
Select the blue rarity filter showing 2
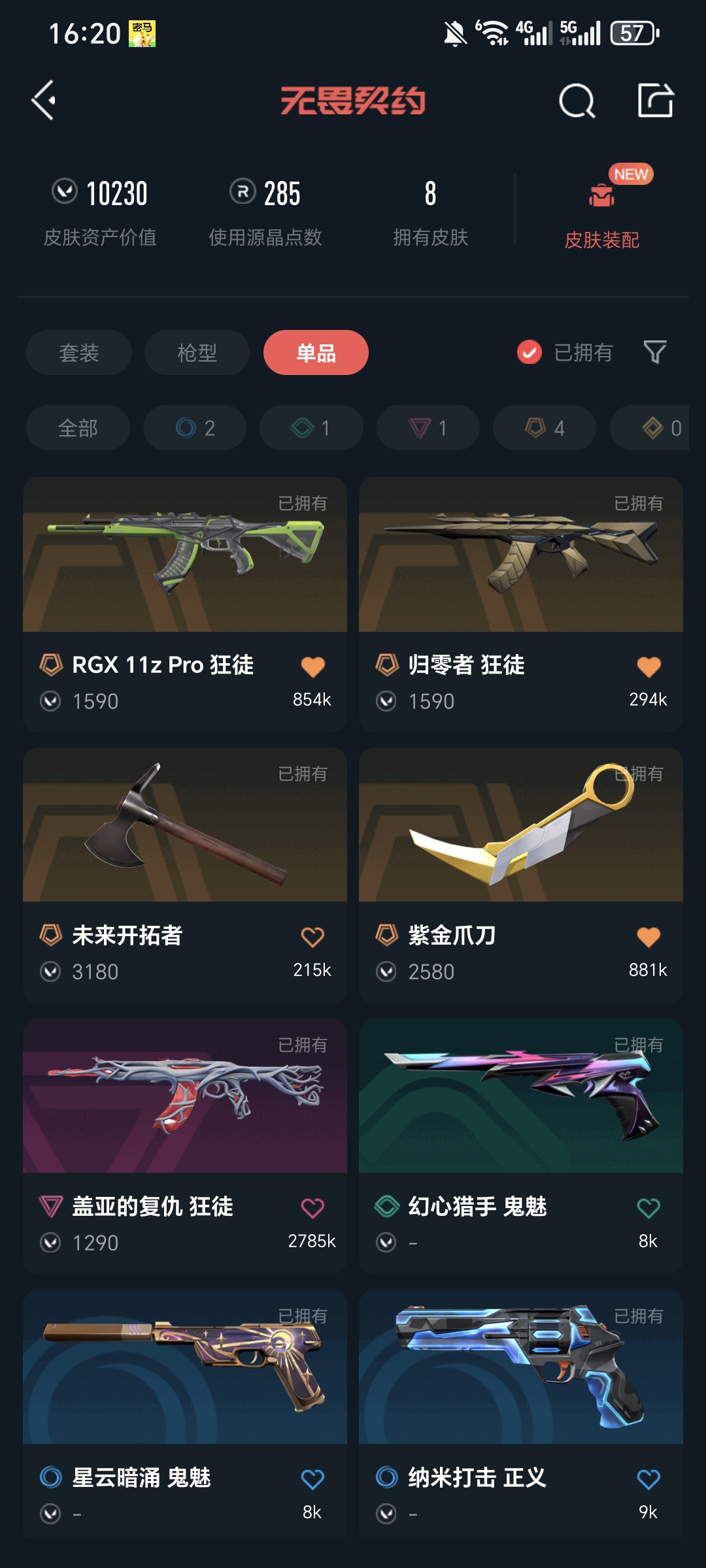pyautogui.click(x=194, y=428)
